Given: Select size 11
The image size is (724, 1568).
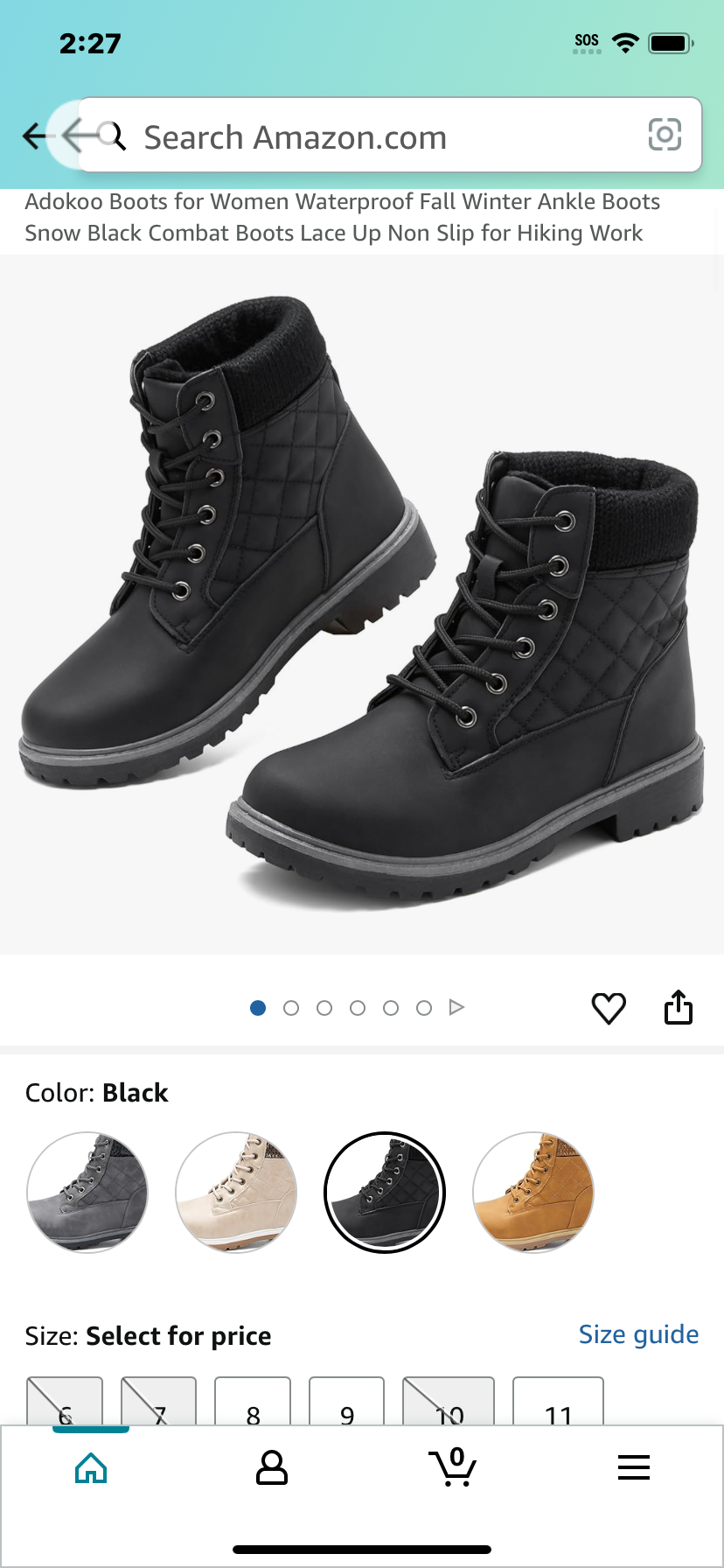Looking at the screenshot, I should pyautogui.click(x=558, y=1401).
